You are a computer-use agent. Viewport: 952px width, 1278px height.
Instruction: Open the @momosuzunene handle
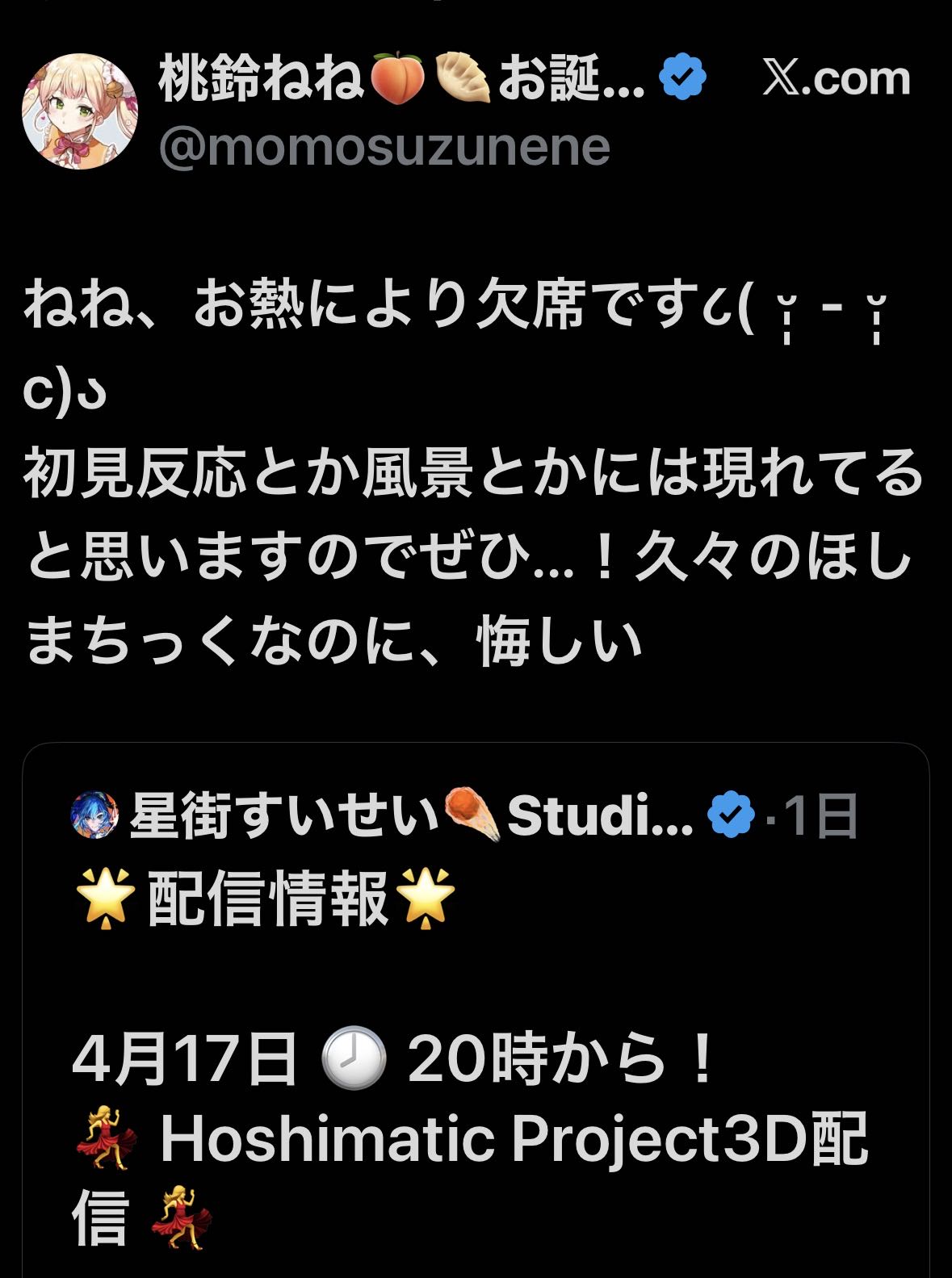tap(384, 147)
